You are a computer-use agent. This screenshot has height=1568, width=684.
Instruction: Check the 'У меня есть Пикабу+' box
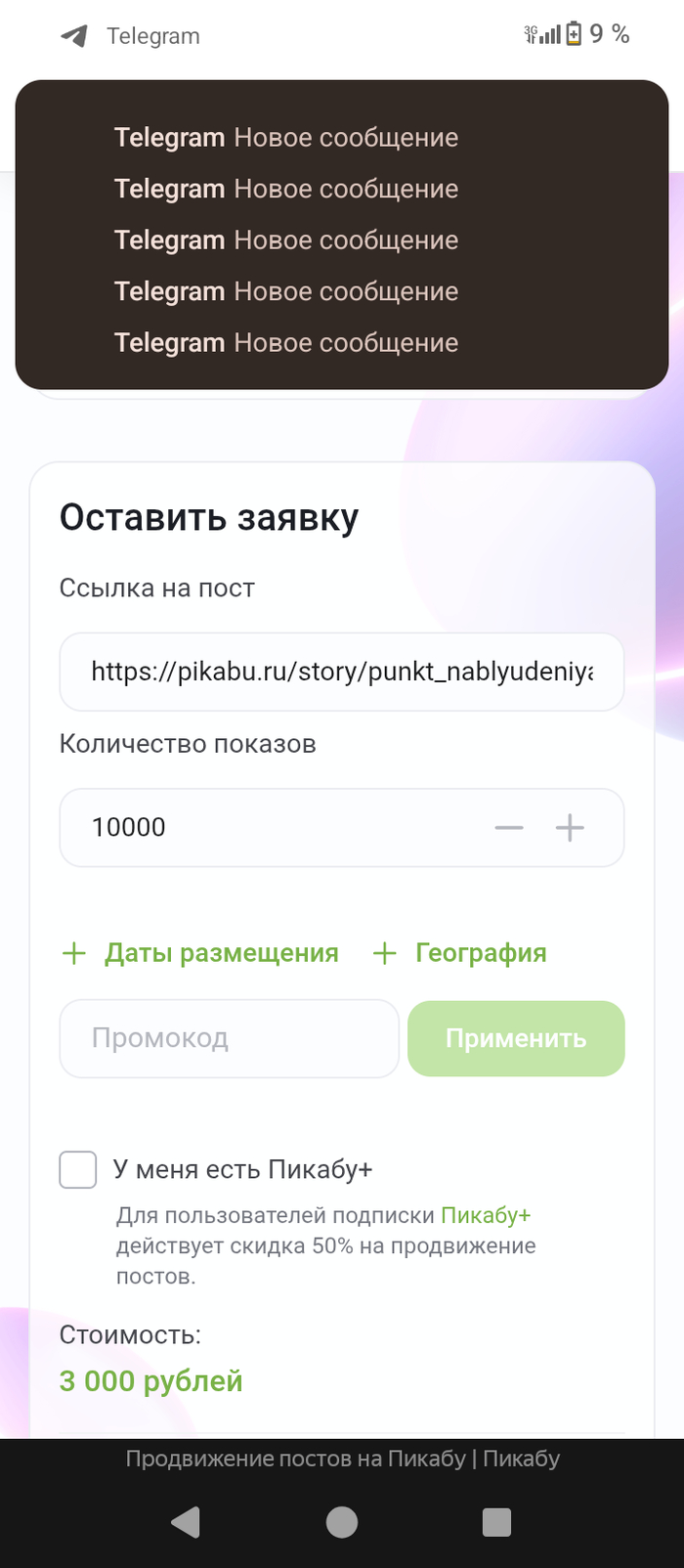click(x=78, y=1170)
